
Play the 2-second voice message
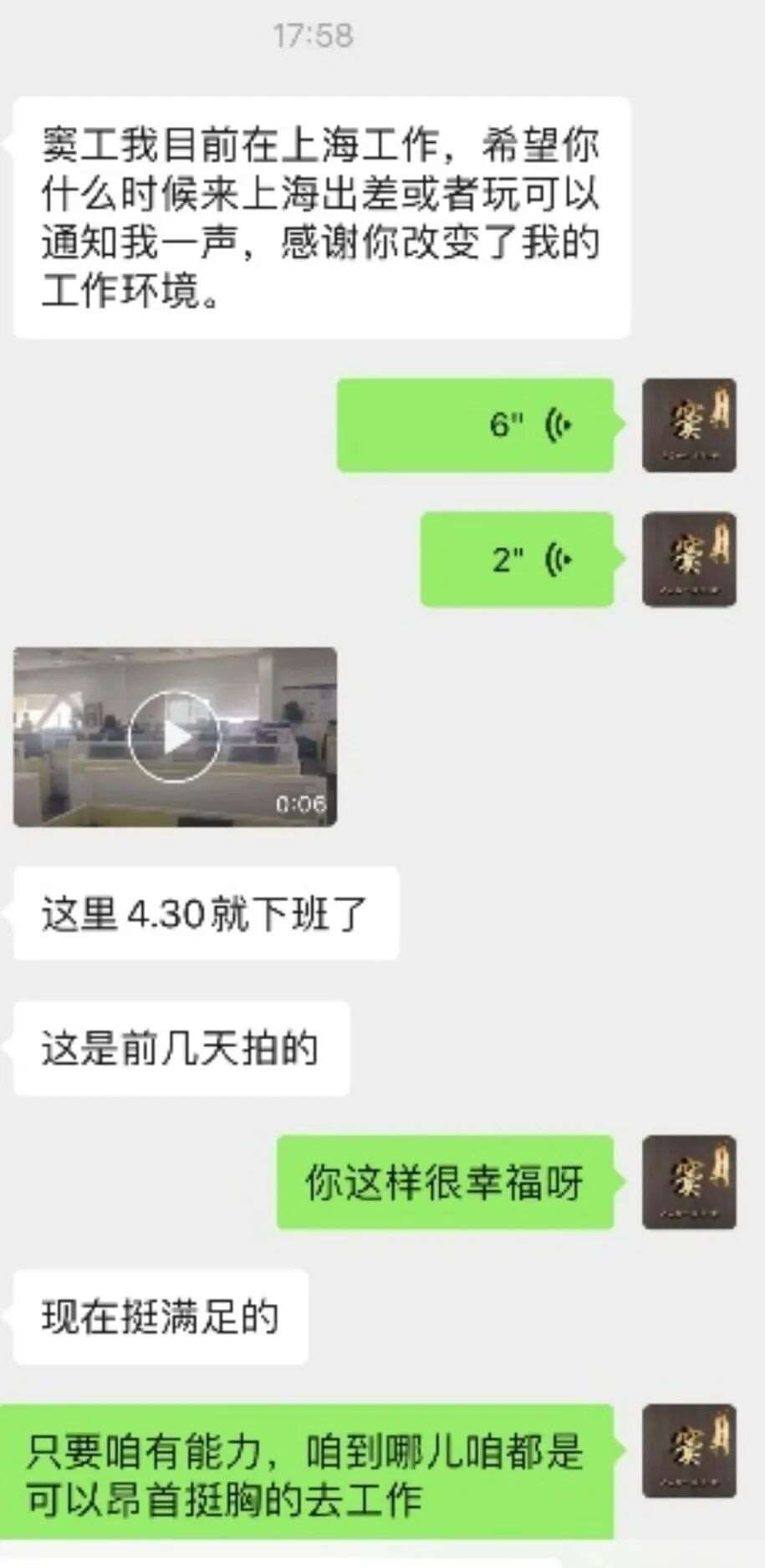[518, 558]
